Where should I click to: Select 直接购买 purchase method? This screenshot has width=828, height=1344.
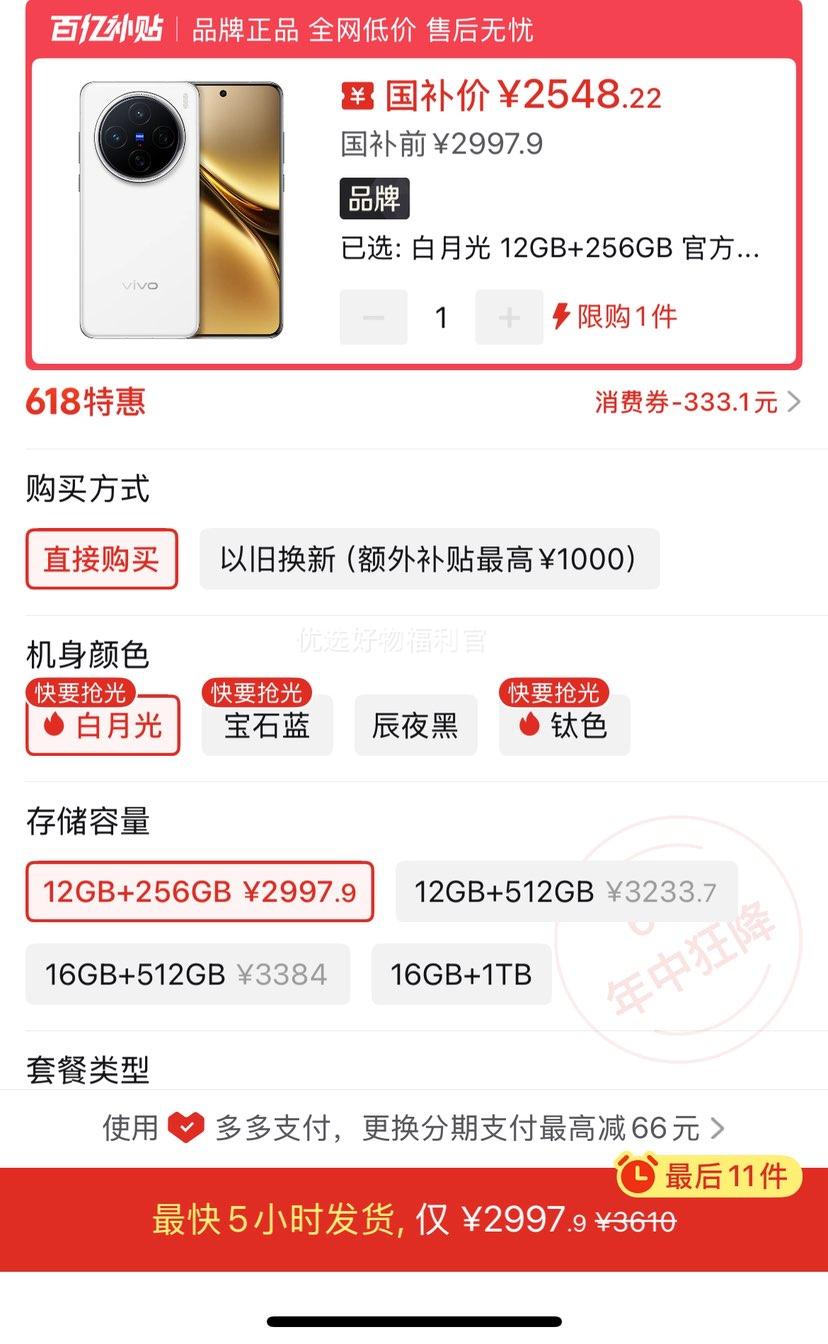(x=102, y=559)
